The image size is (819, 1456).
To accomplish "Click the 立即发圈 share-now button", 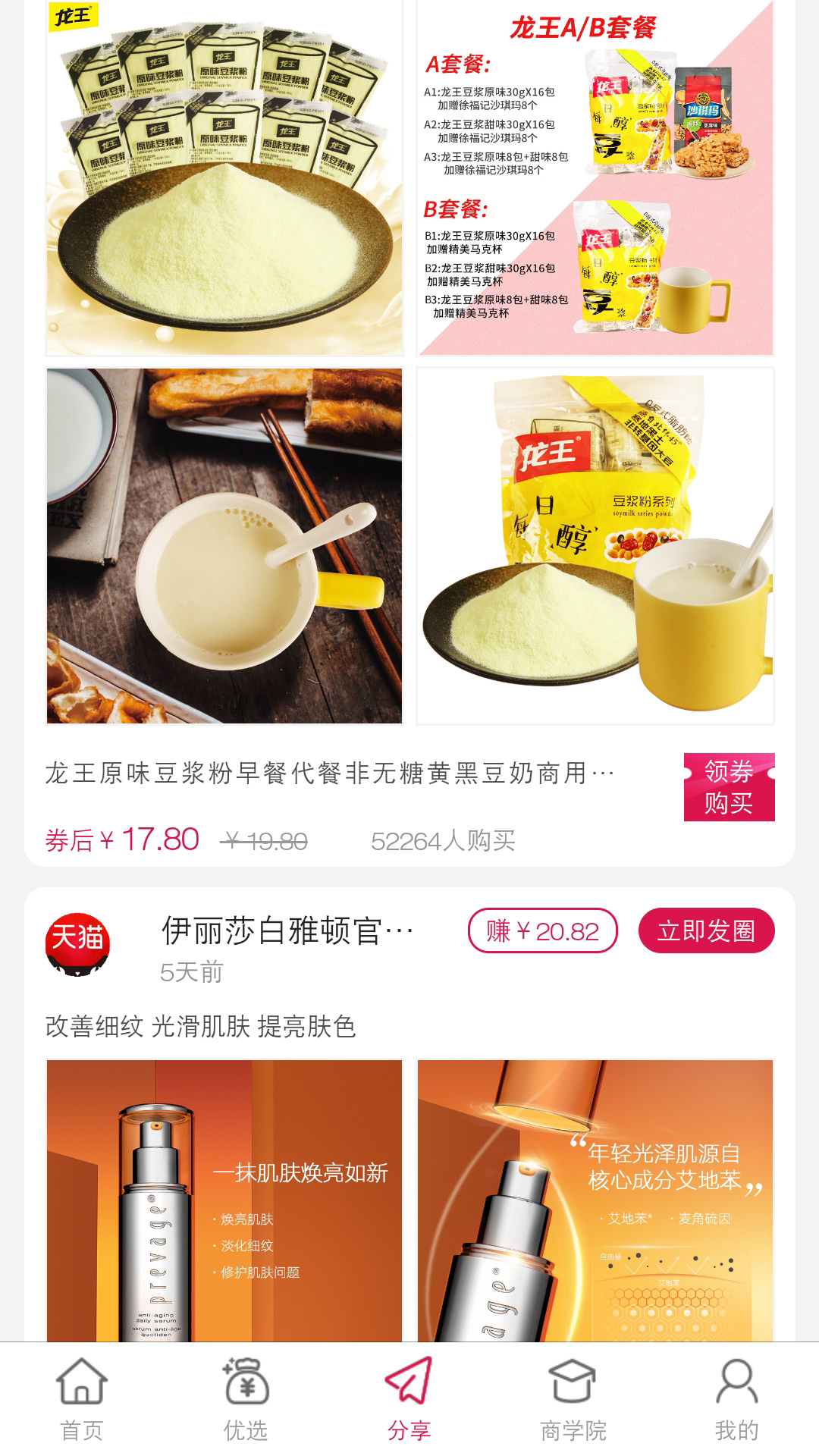I will click(x=705, y=929).
